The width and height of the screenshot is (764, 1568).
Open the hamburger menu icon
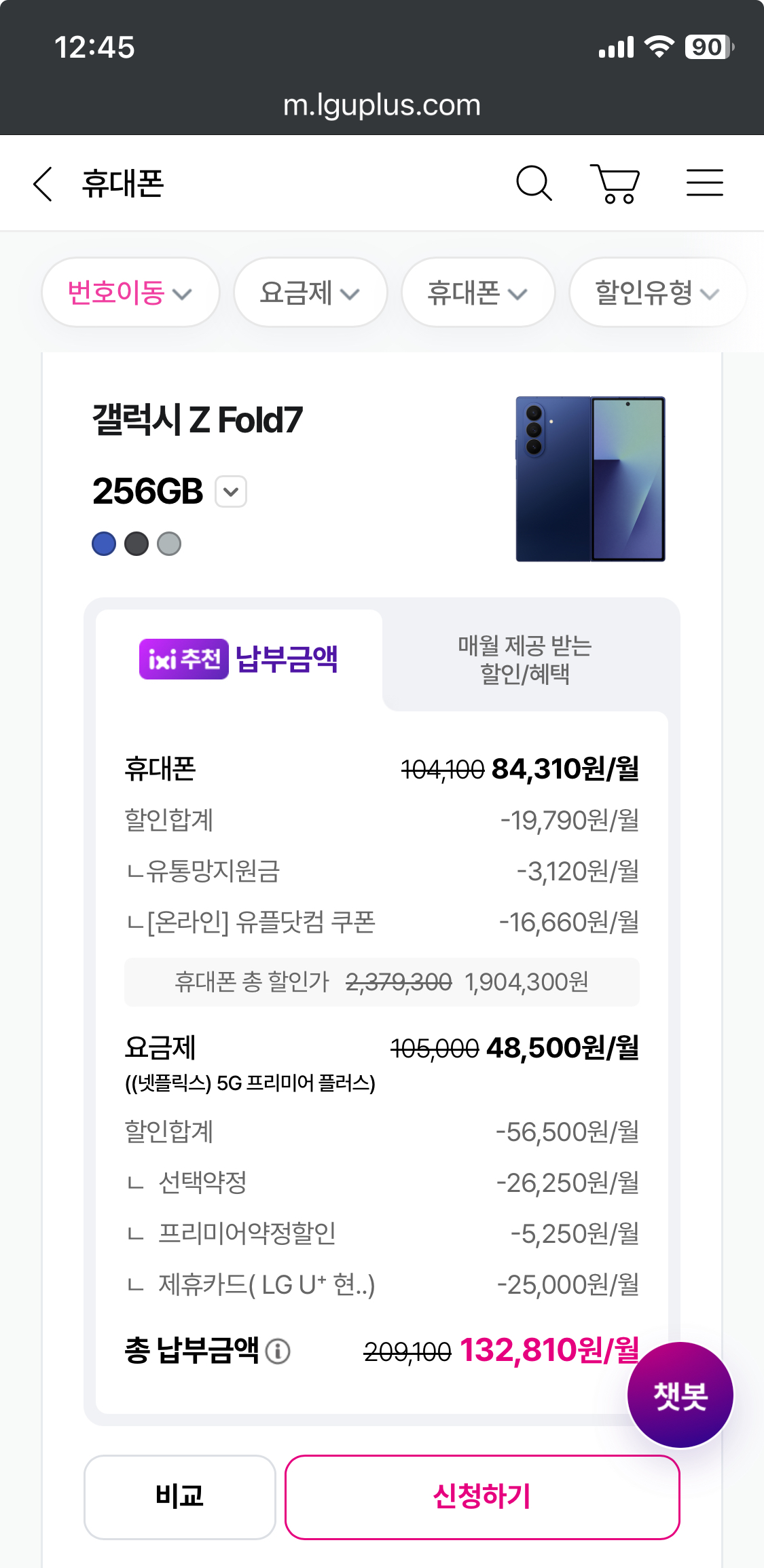[x=705, y=182]
